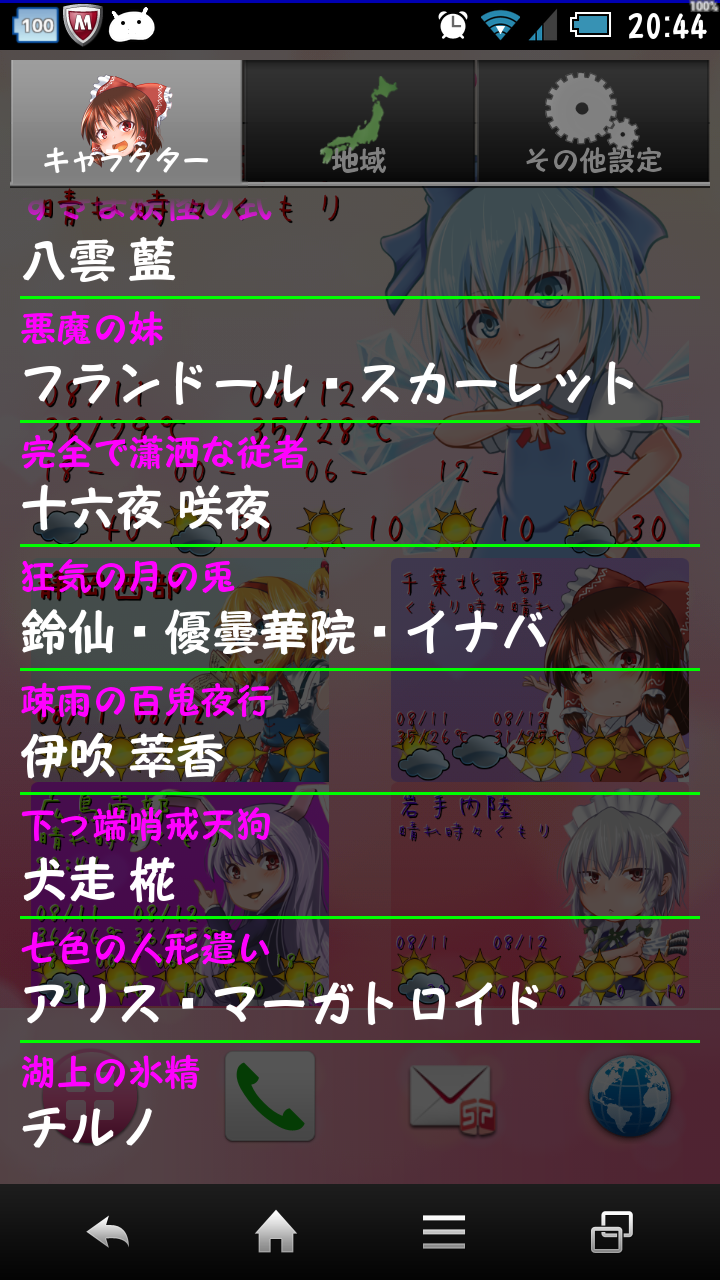The height and width of the screenshot is (1280, 720).
Task: Tap the 犬走 椛 row
Action: (x=360, y=858)
